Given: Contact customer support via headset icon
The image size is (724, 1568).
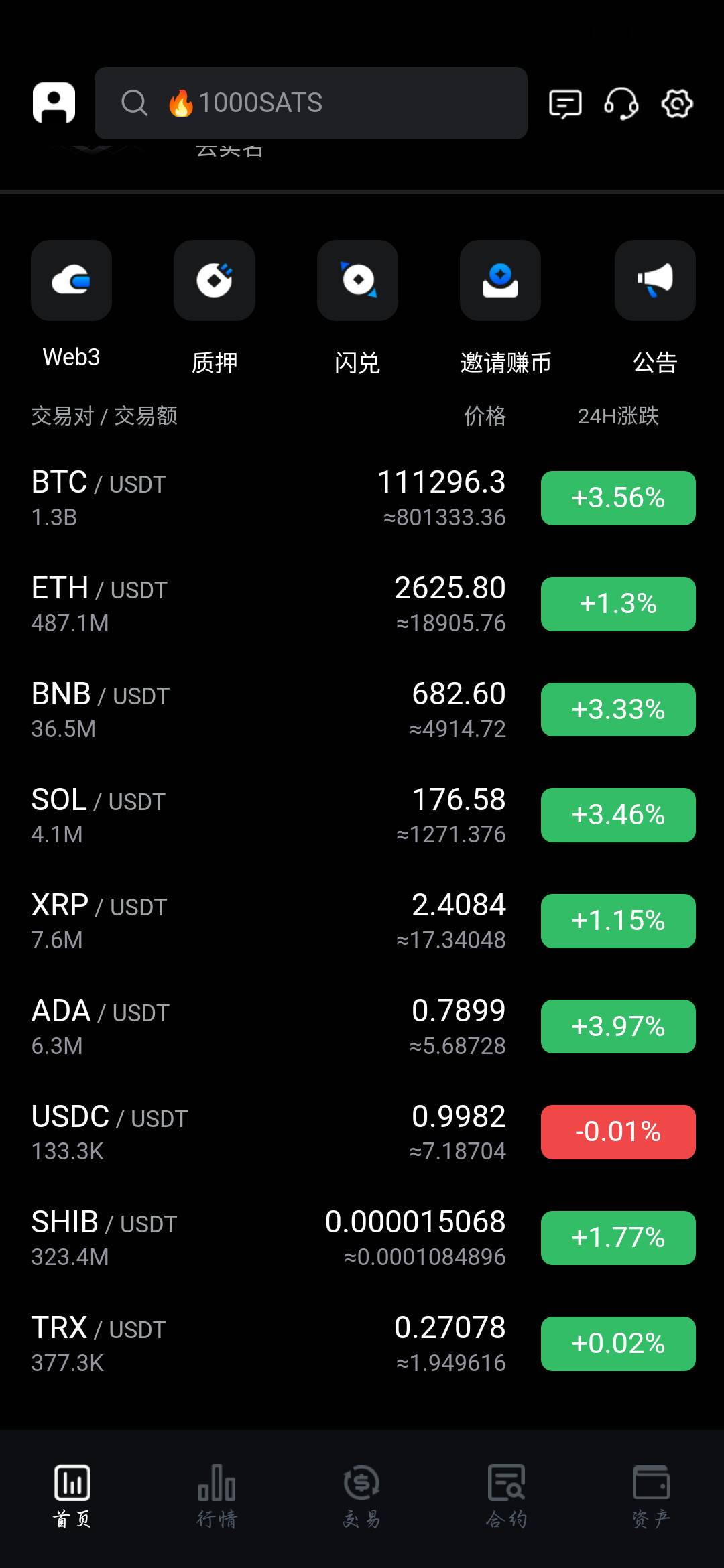Looking at the screenshot, I should tap(621, 104).
